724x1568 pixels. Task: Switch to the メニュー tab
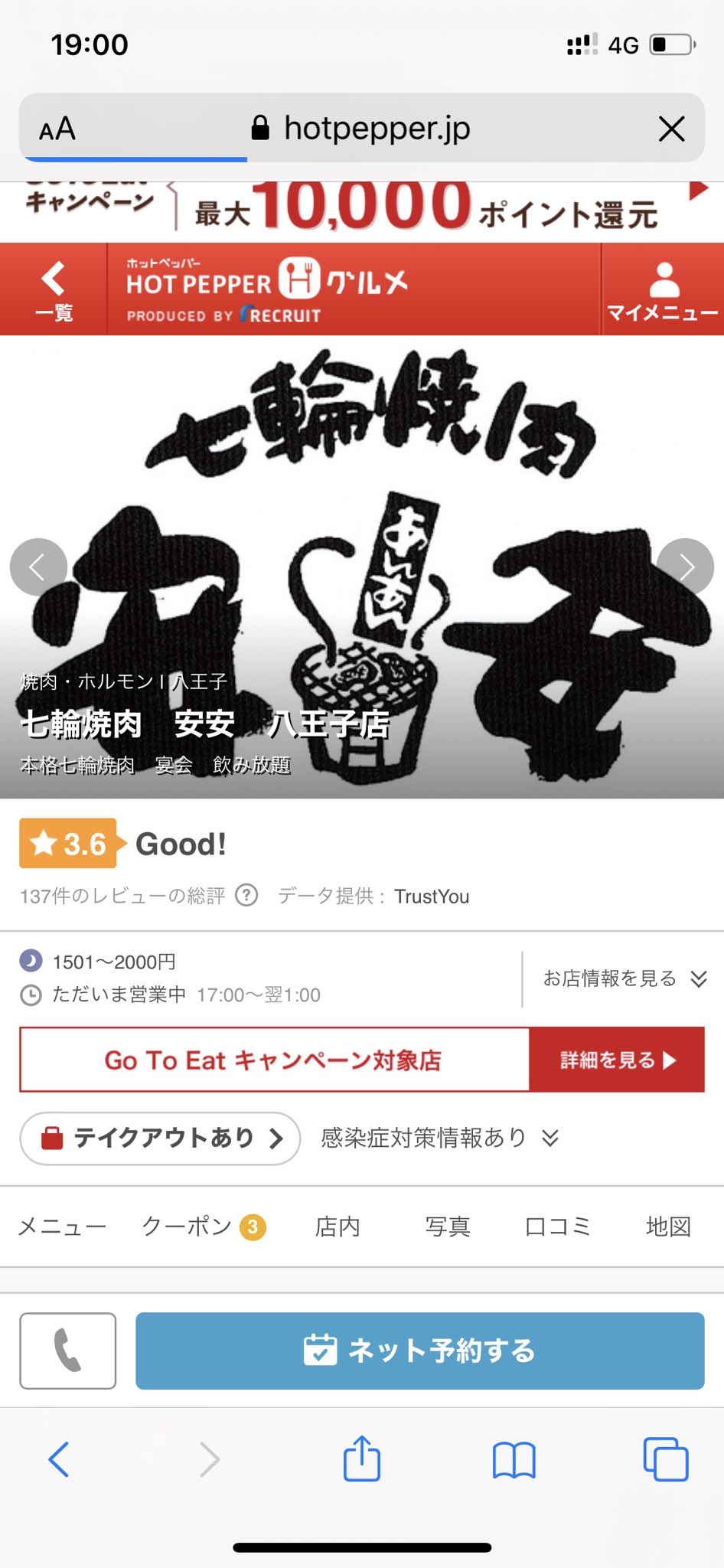click(x=62, y=1227)
